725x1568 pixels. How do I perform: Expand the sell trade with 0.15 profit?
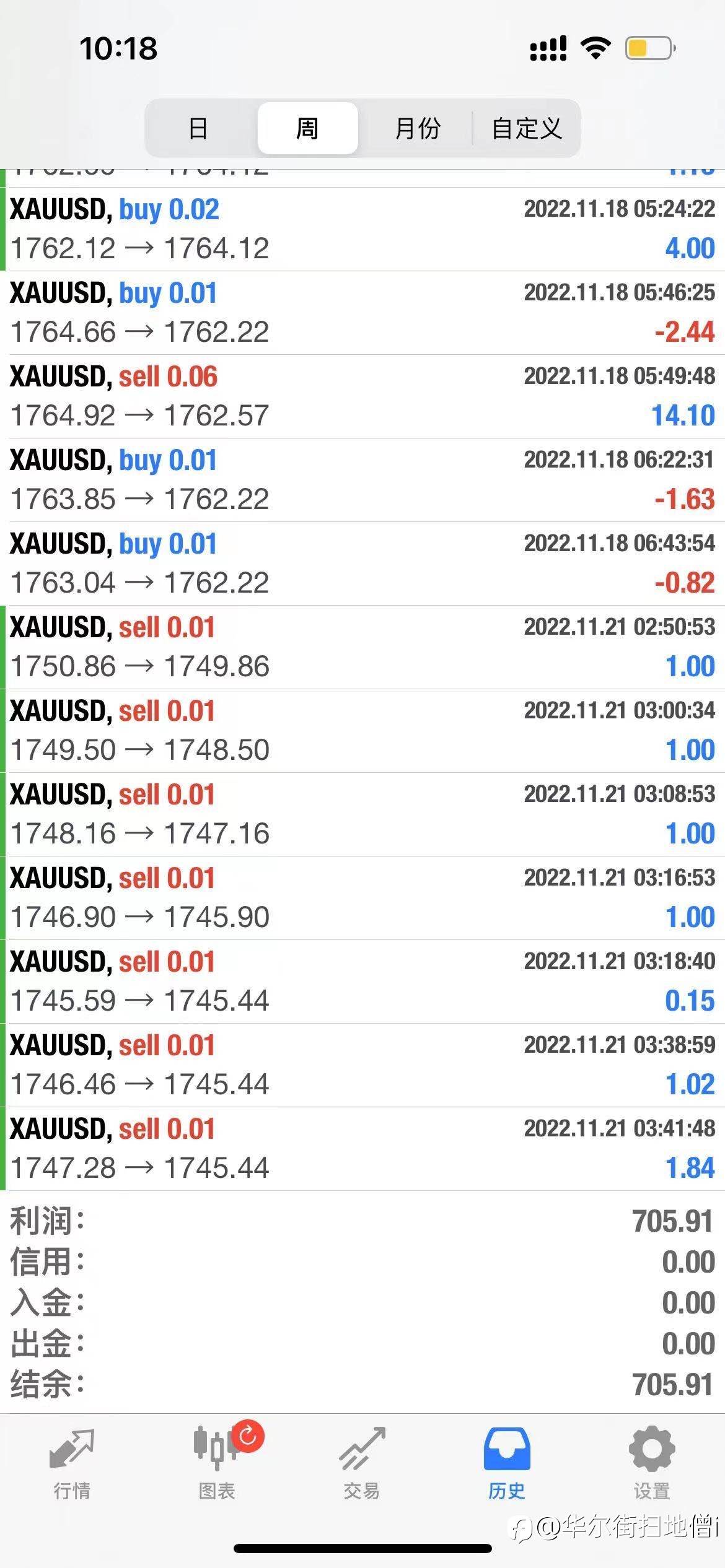coord(362,982)
